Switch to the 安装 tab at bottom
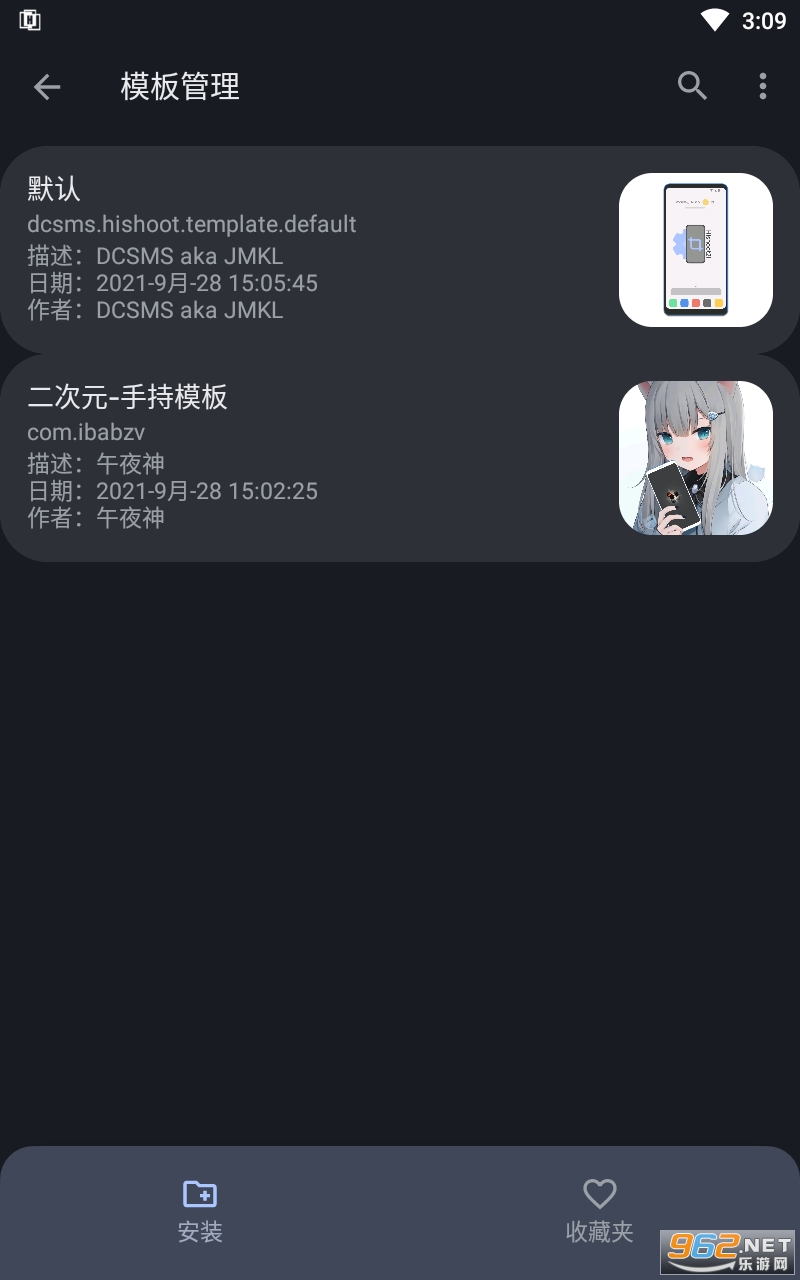This screenshot has height=1280, width=800. [200, 1208]
